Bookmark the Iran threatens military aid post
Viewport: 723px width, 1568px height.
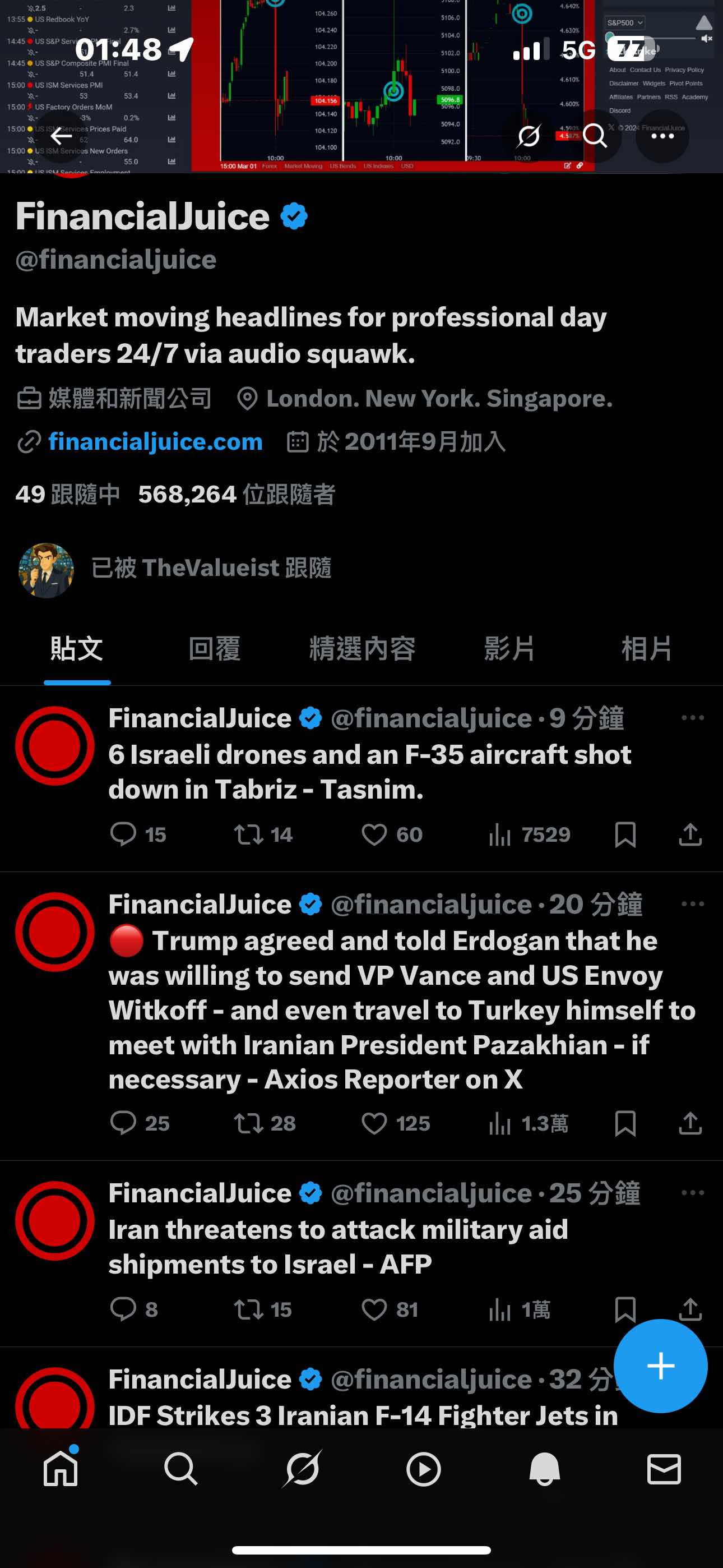[x=625, y=1309]
